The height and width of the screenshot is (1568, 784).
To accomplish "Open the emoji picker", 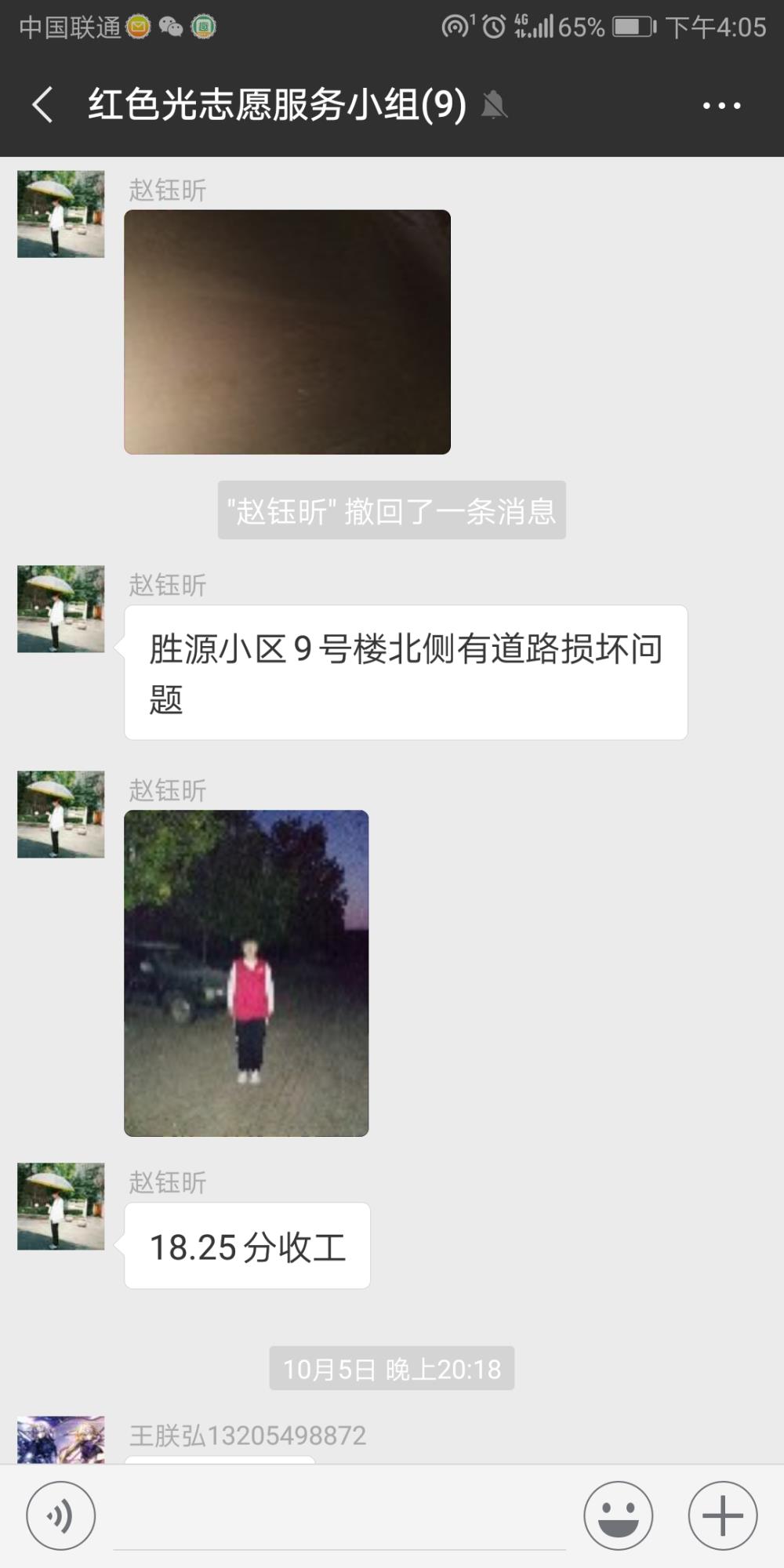I will [x=618, y=1516].
